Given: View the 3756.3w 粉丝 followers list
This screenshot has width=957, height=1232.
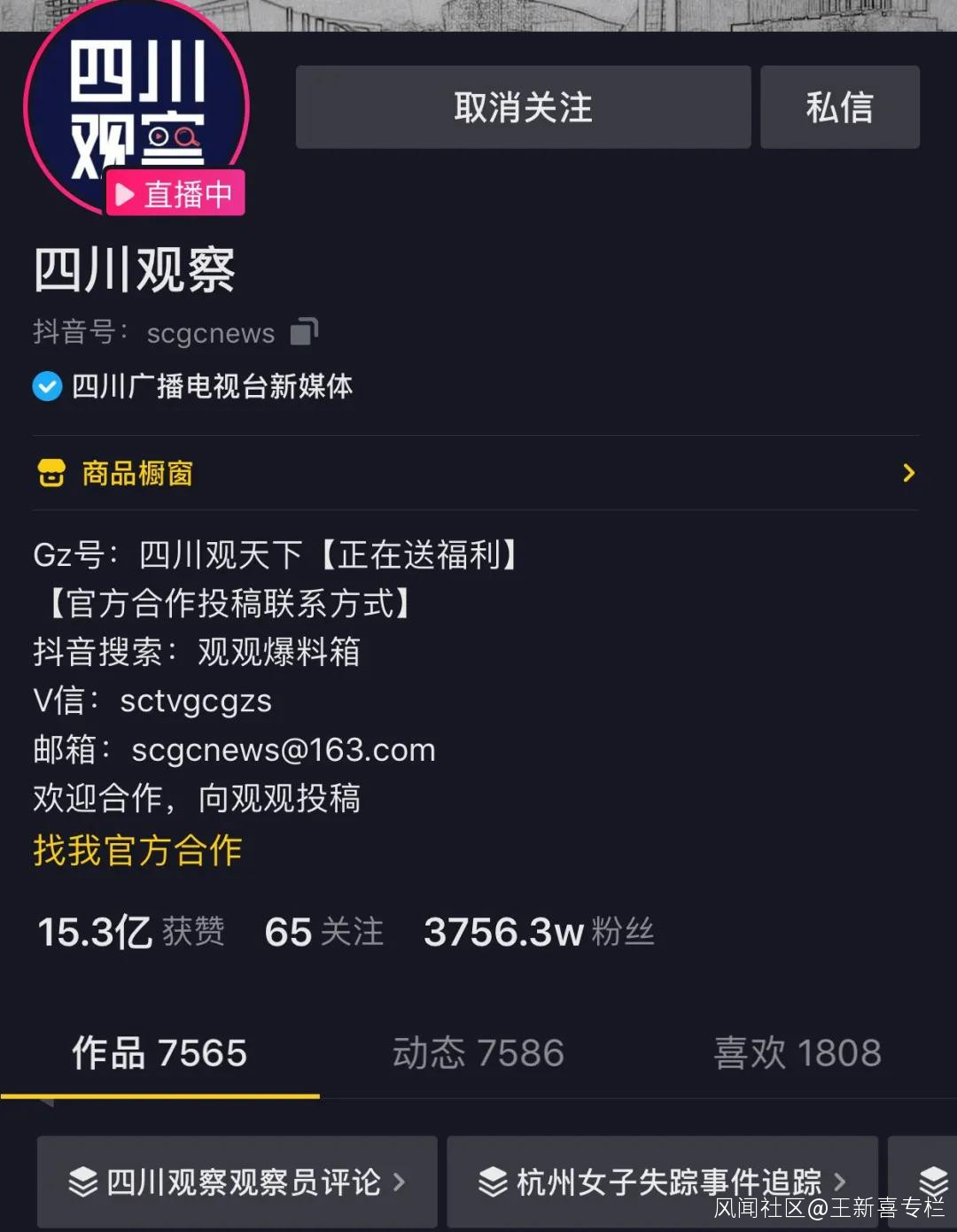Looking at the screenshot, I should [x=539, y=932].
